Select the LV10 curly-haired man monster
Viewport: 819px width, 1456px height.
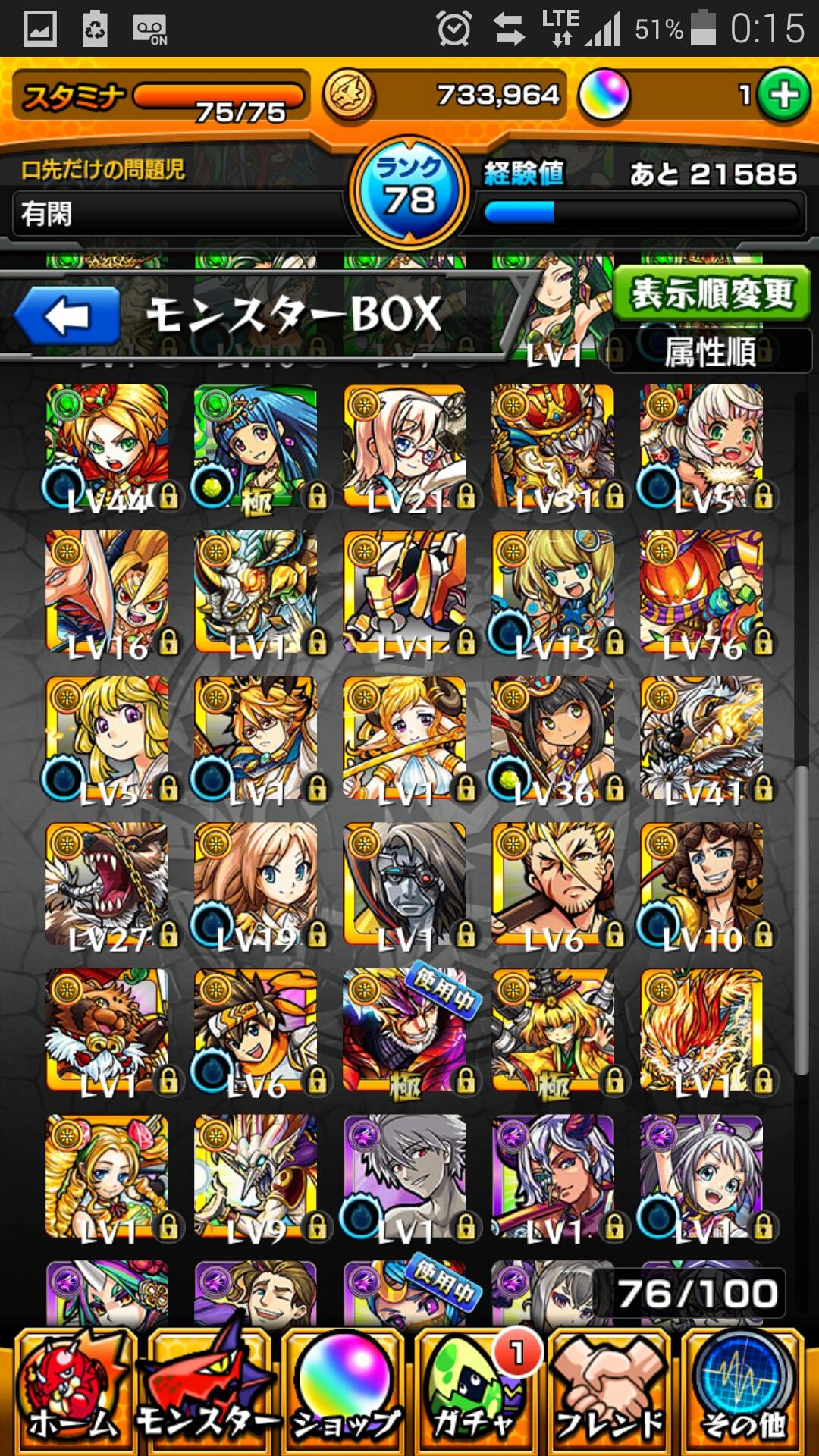coord(701,884)
